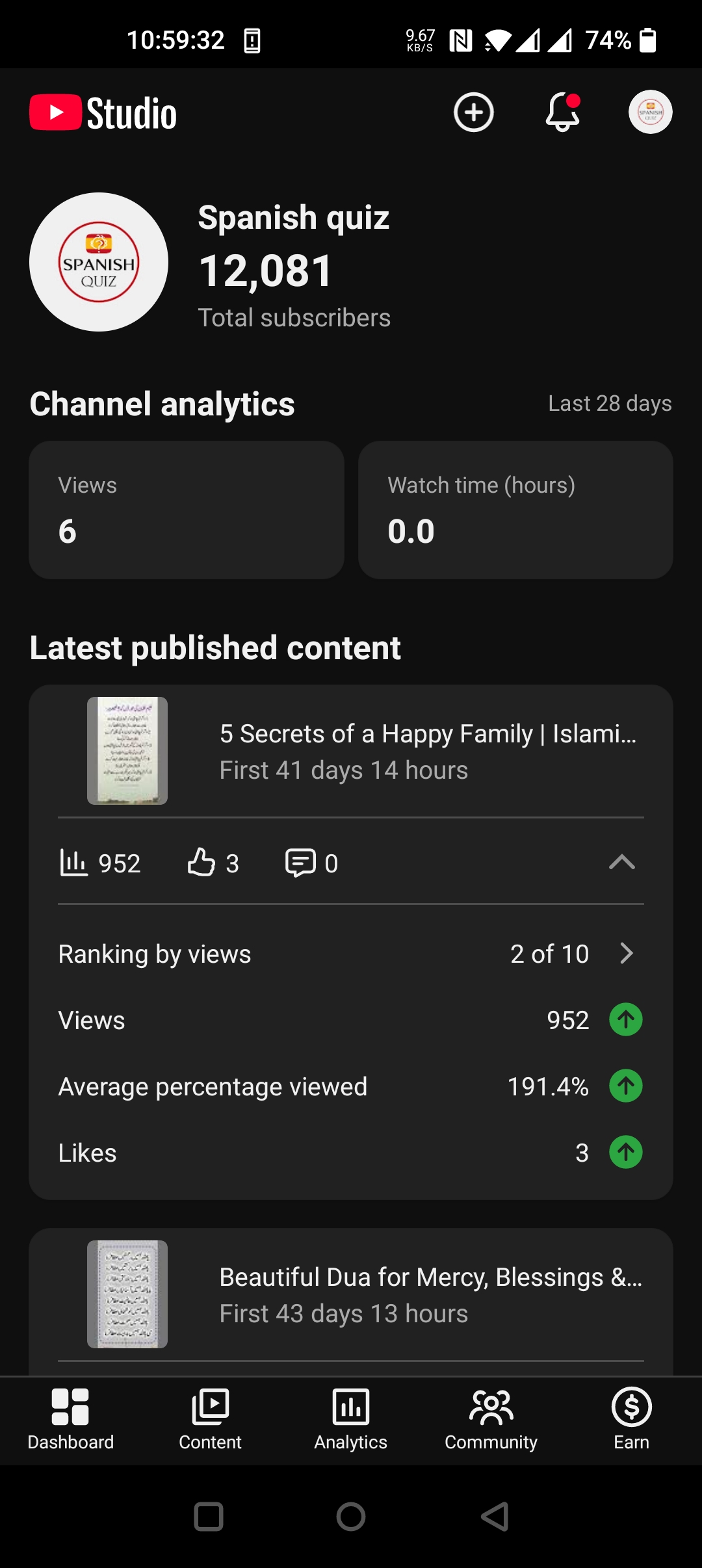Screen dimensions: 702x1568
Task: Open the Watch time (hours) card
Action: pos(515,510)
